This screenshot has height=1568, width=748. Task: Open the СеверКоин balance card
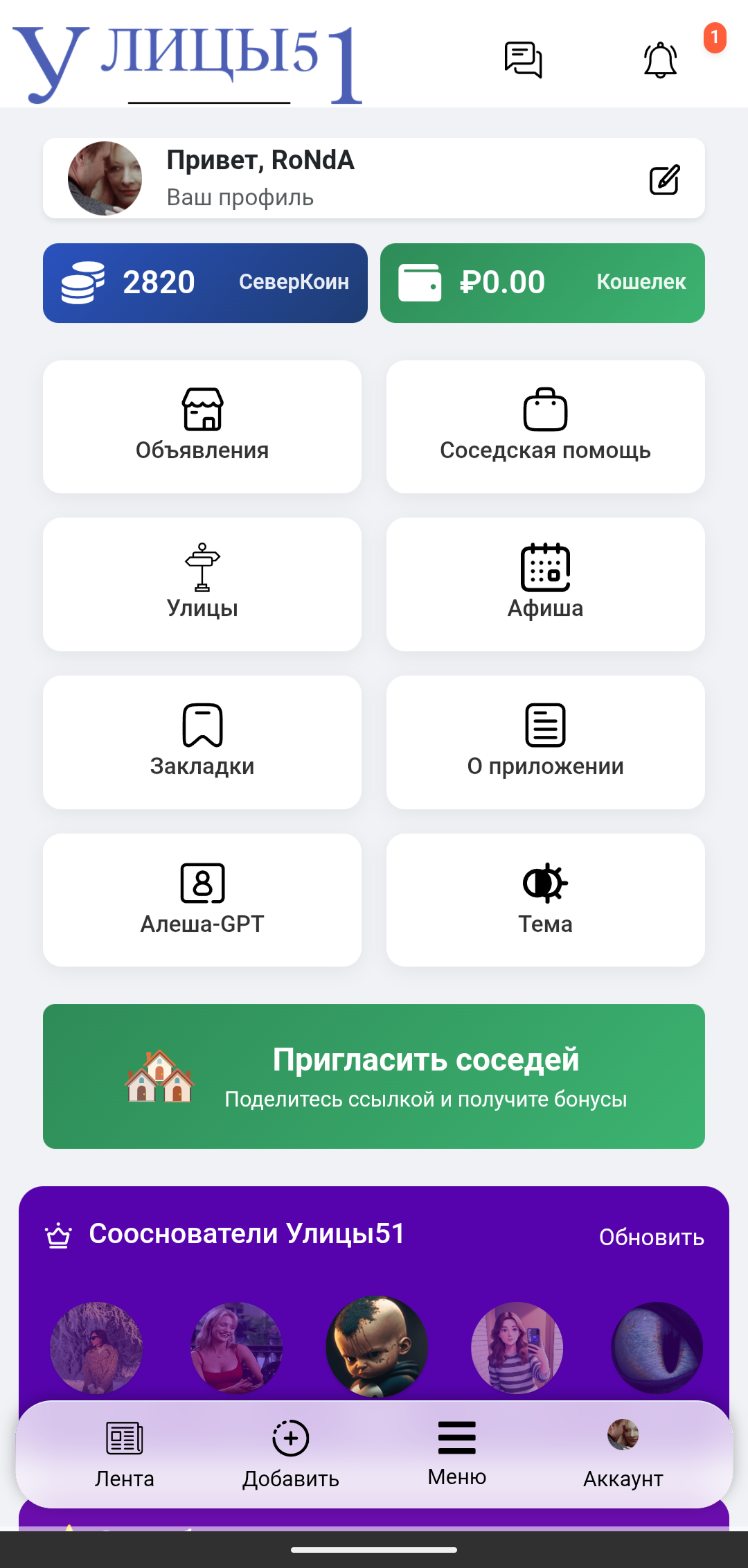(x=205, y=283)
